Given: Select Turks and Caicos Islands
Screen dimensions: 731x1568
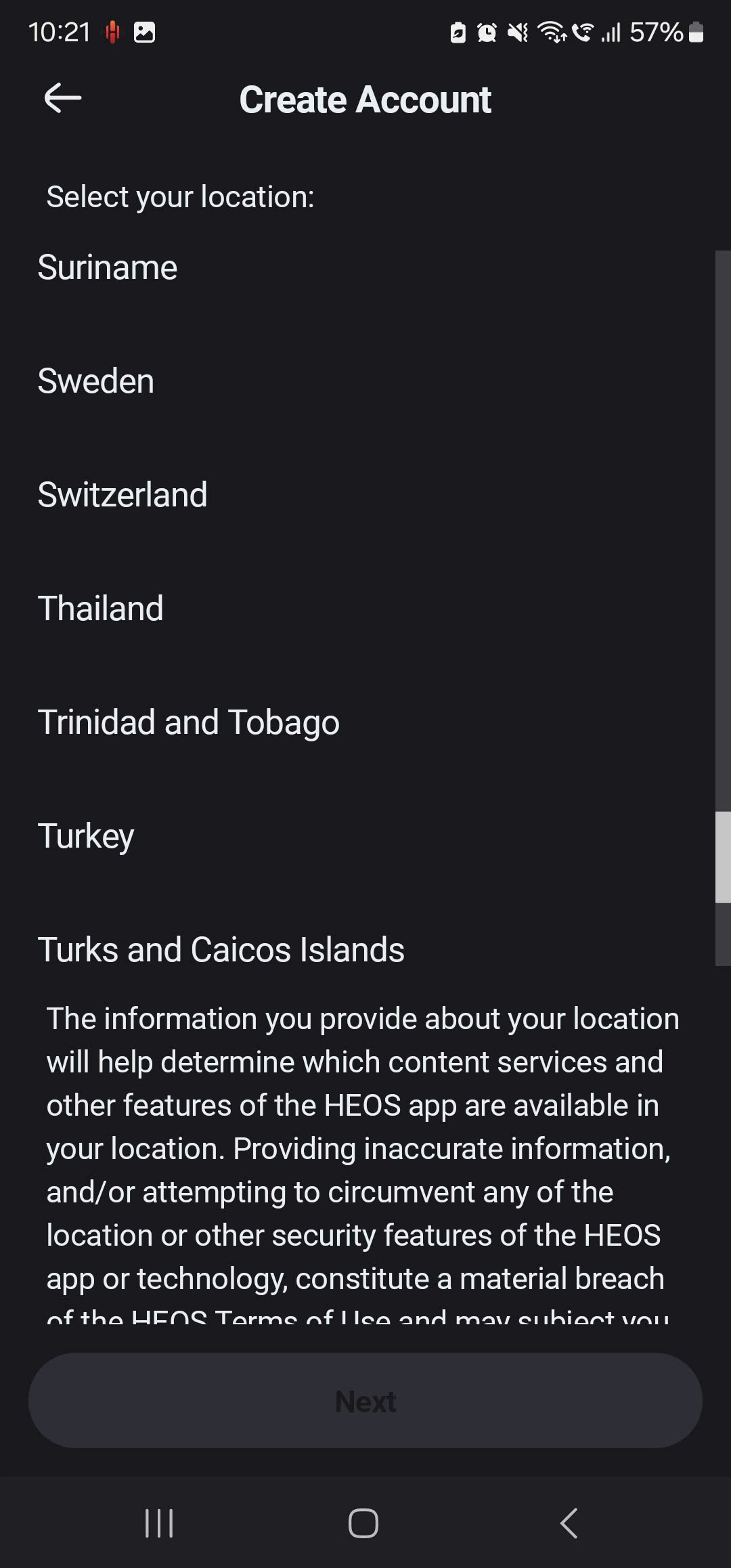Looking at the screenshot, I should click(x=221, y=950).
